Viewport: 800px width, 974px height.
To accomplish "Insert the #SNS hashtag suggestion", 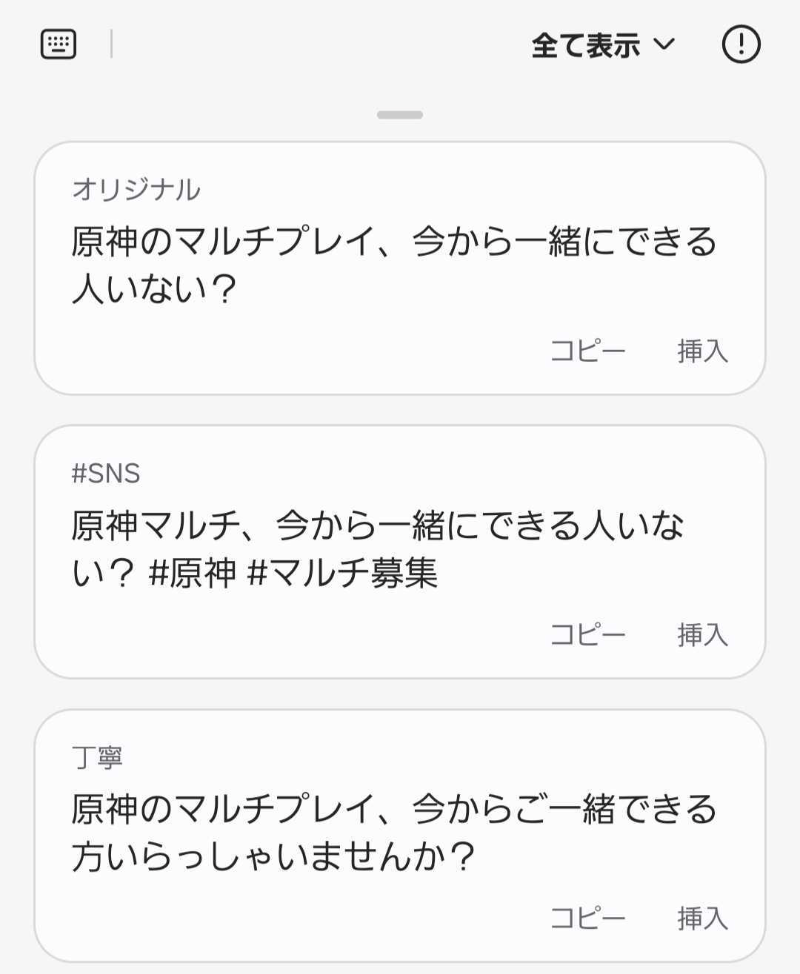I will tap(702, 633).
